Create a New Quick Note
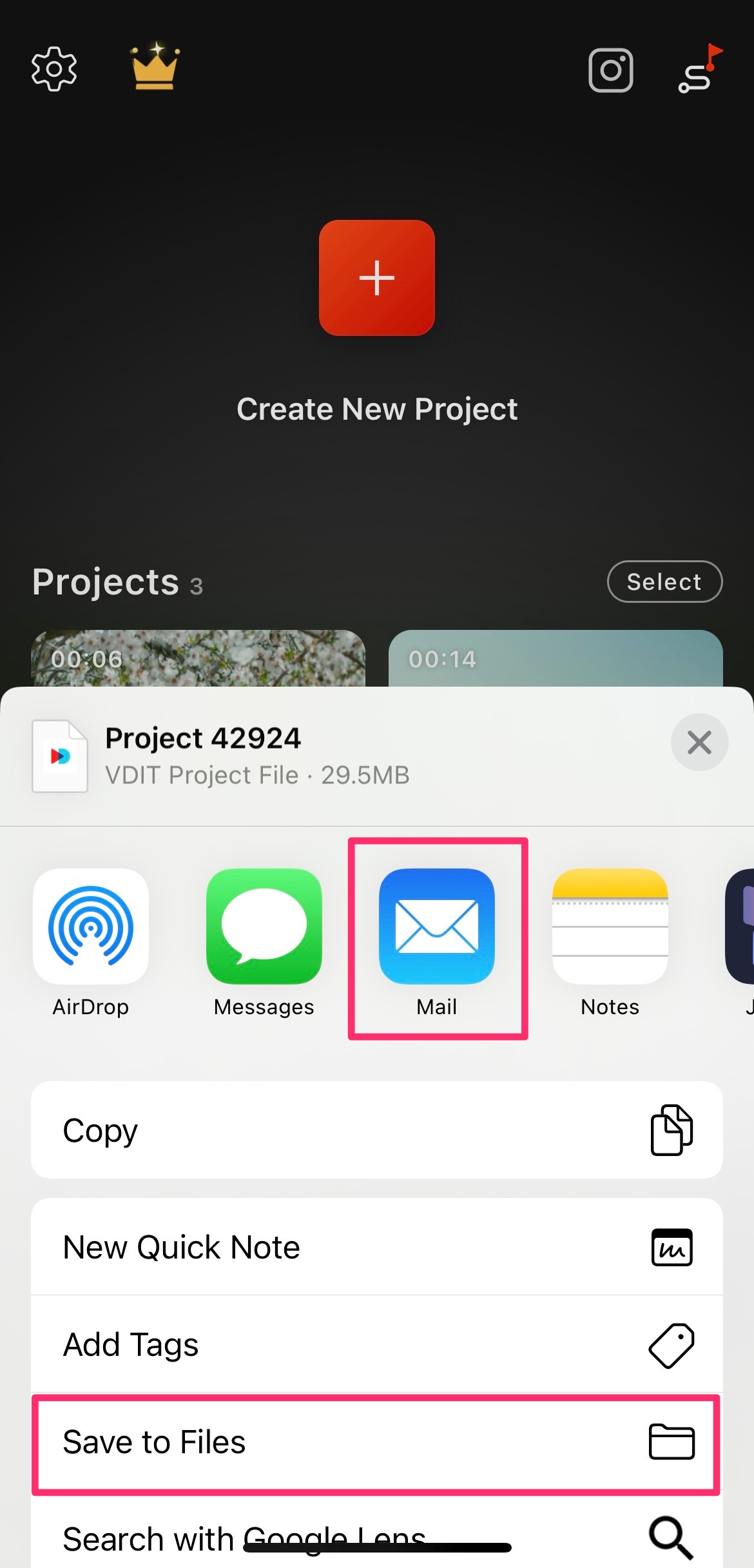This screenshot has width=754, height=1568. tap(376, 1247)
